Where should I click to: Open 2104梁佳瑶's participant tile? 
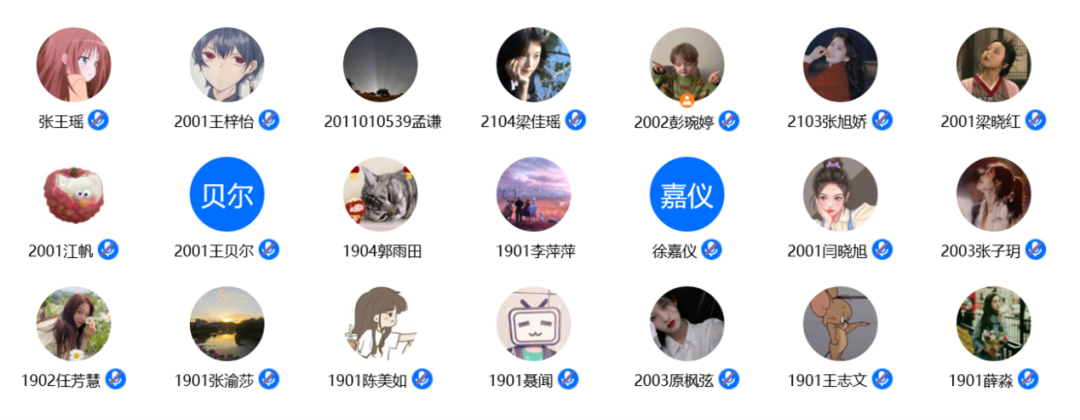(534, 65)
